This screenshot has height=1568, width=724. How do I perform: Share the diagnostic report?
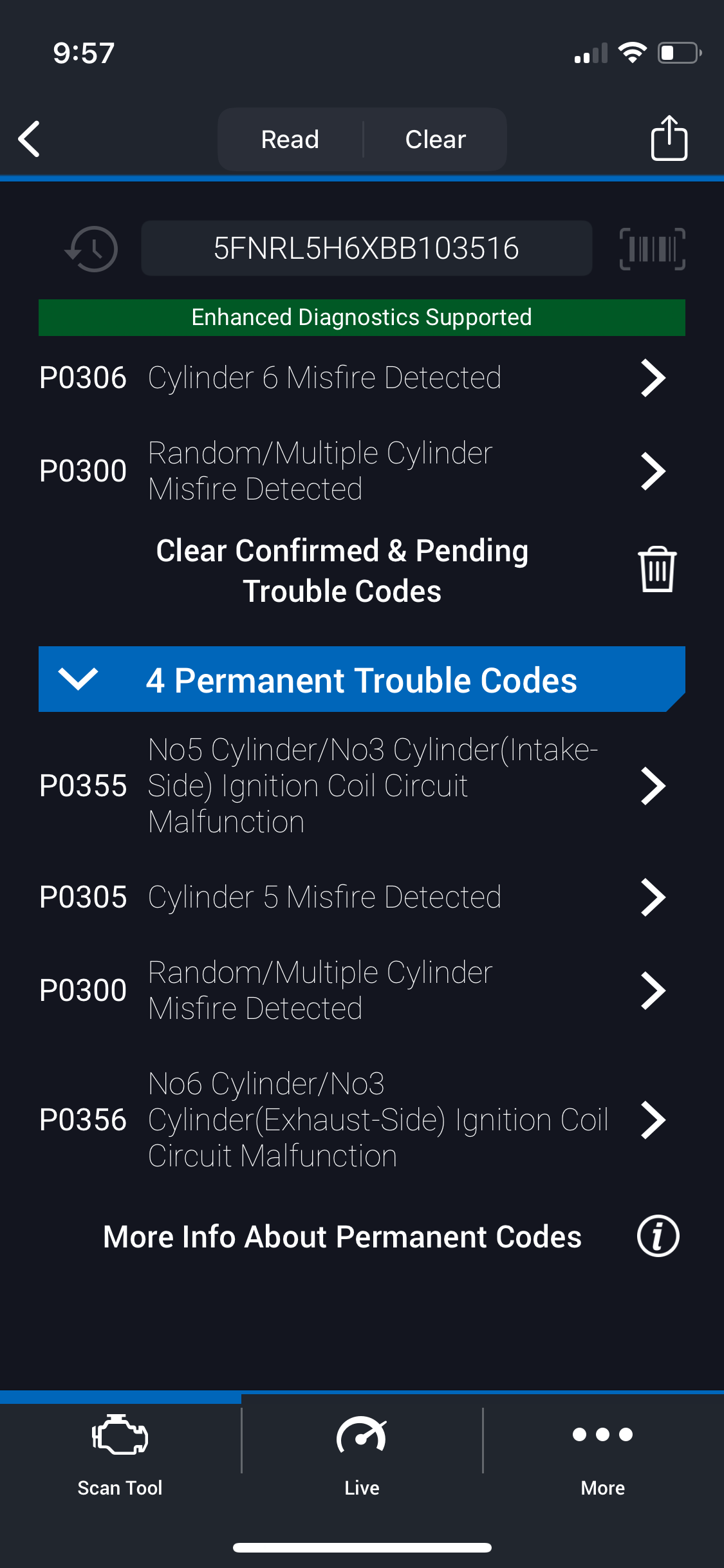click(x=669, y=138)
